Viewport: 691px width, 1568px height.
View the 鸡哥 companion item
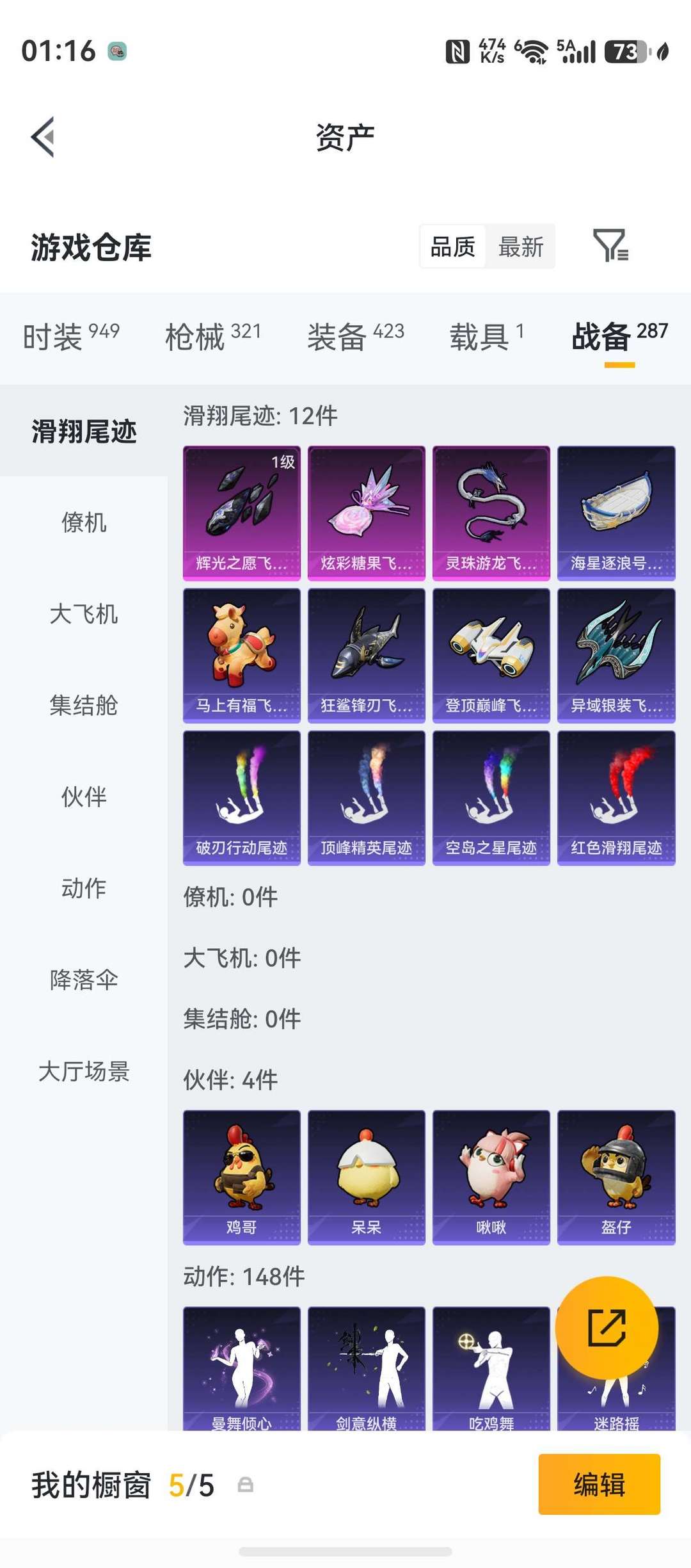click(x=242, y=1177)
